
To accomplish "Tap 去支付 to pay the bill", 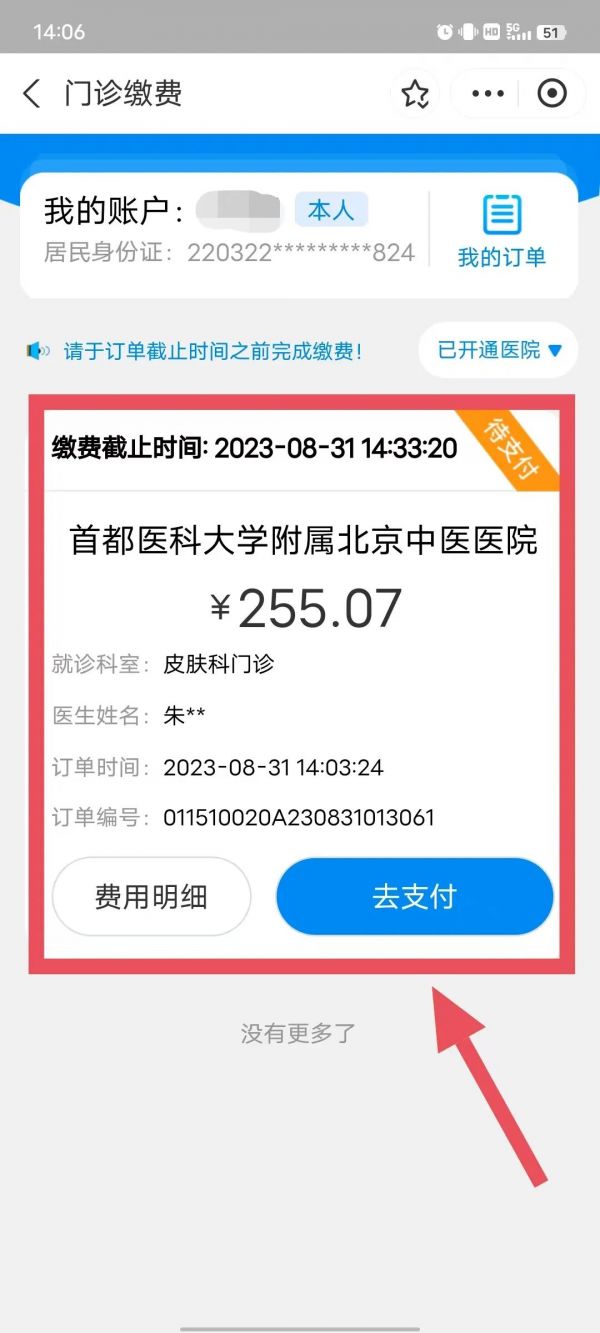I will click(414, 897).
